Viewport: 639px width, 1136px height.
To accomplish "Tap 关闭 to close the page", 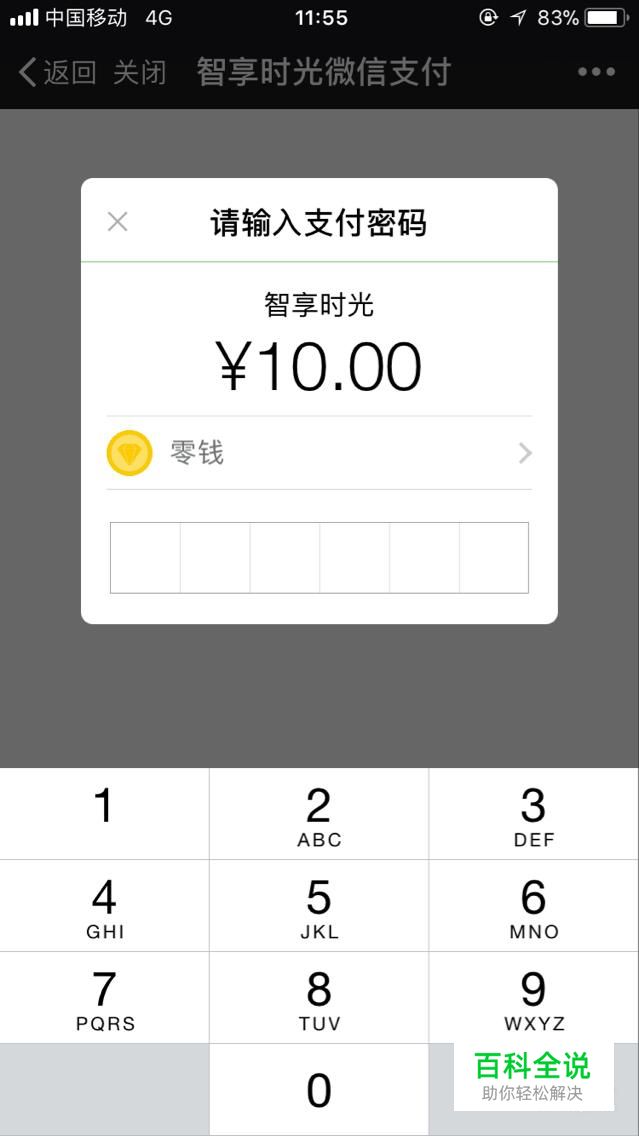I will tap(139, 72).
